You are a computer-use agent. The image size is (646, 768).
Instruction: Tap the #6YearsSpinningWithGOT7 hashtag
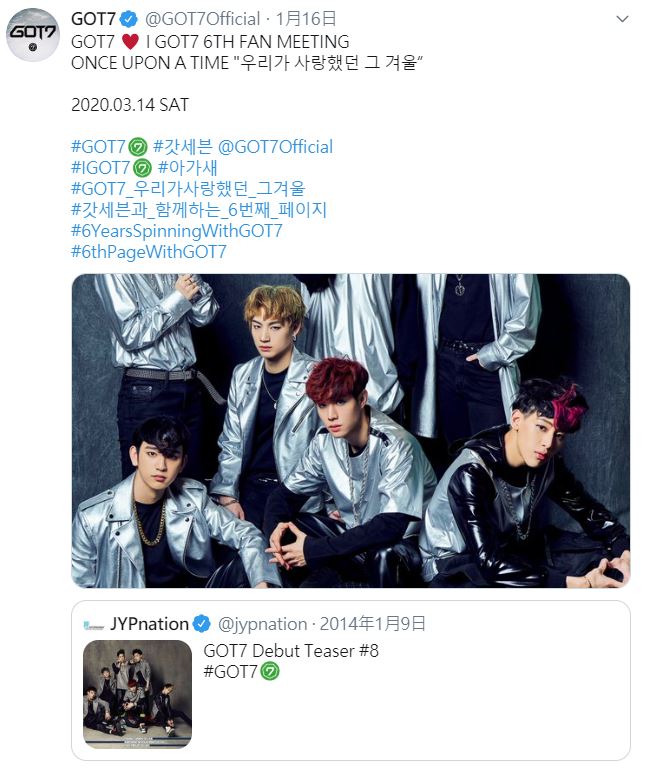pos(177,231)
